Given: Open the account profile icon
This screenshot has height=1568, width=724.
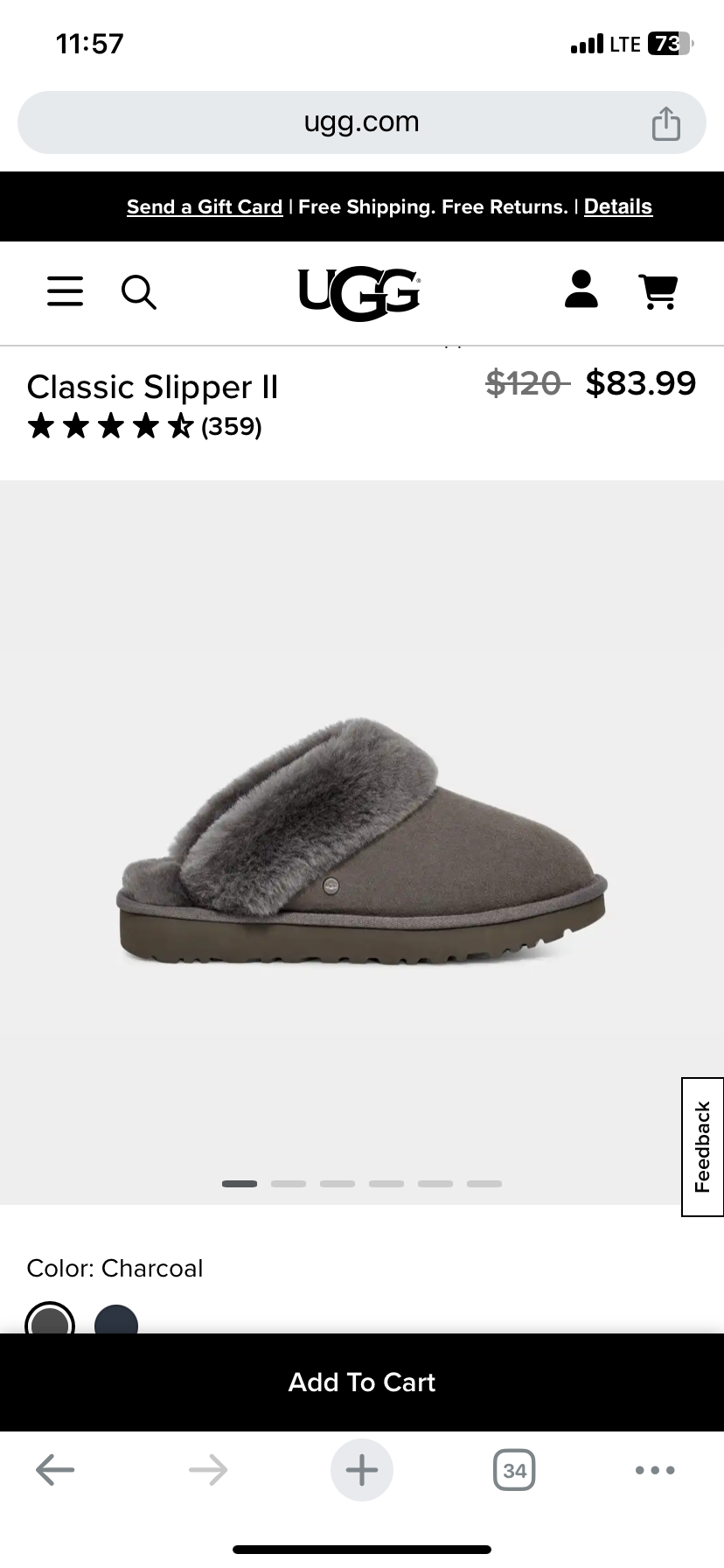Looking at the screenshot, I should tap(581, 290).
